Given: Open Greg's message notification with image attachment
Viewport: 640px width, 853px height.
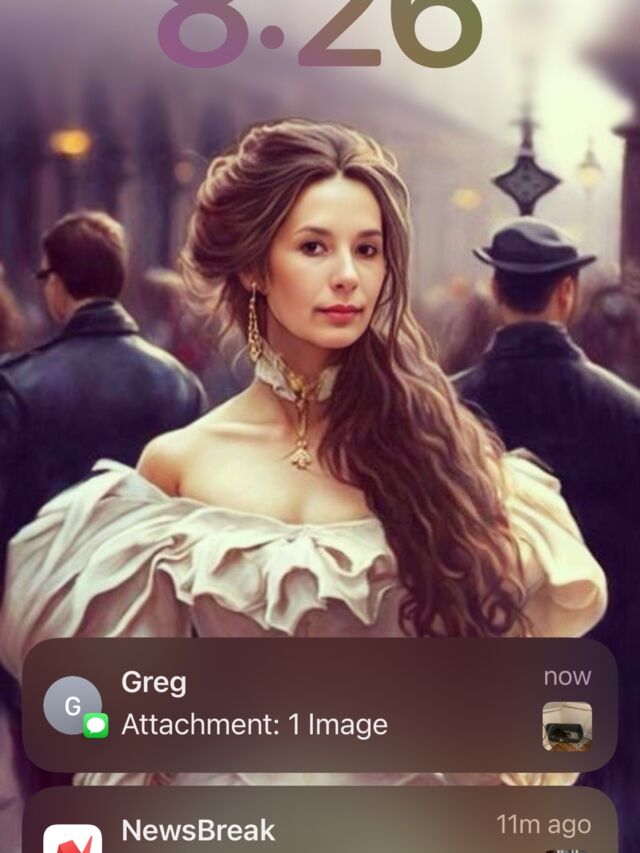Looking at the screenshot, I should [x=319, y=705].
